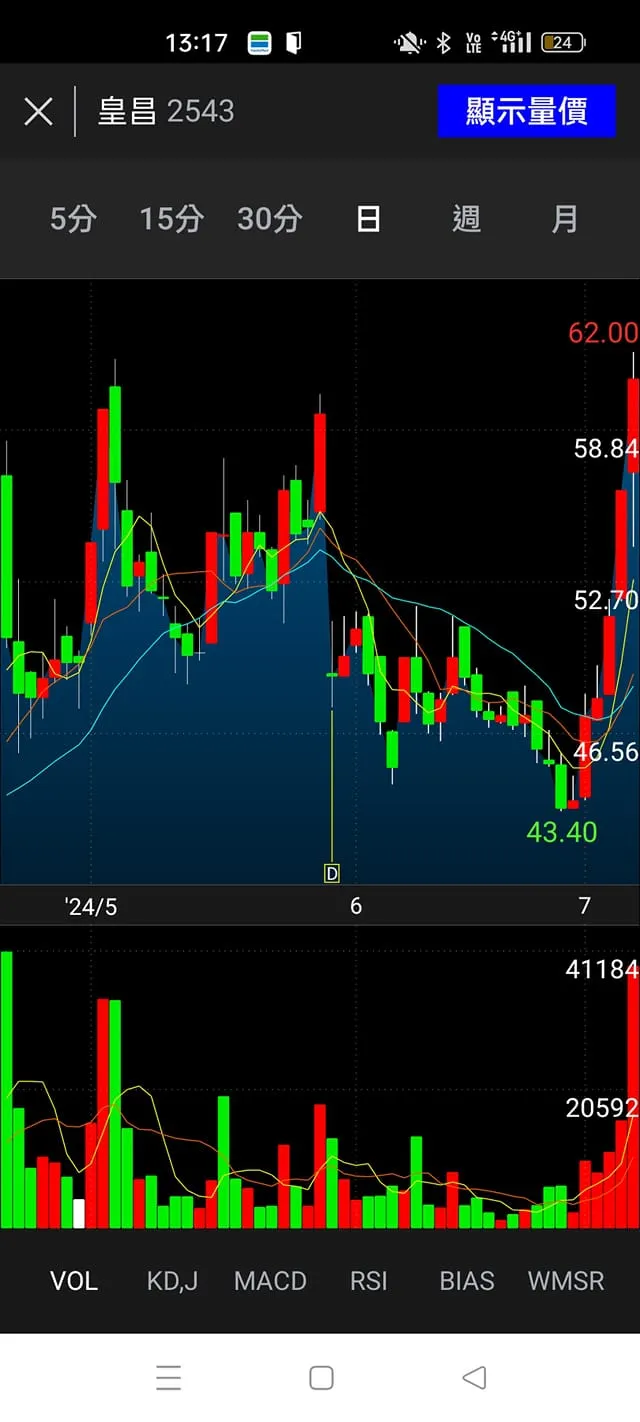This screenshot has width=640, height=1422.
Task: Tap the D dividend marker on chart
Action: coord(332,873)
